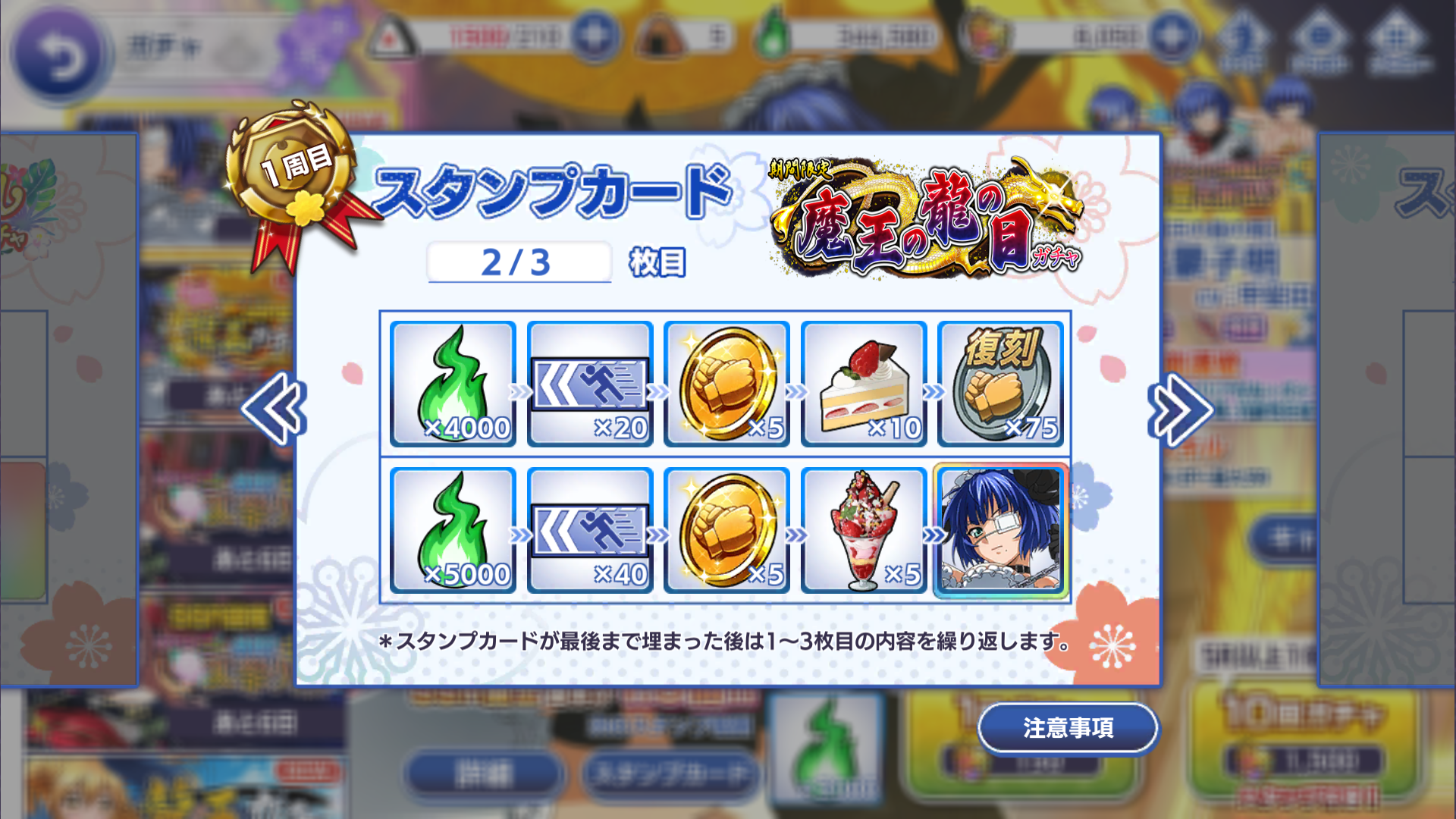1456x819 pixels.
Task: Tap the shortcake ×10 reward
Action: point(863,384)
